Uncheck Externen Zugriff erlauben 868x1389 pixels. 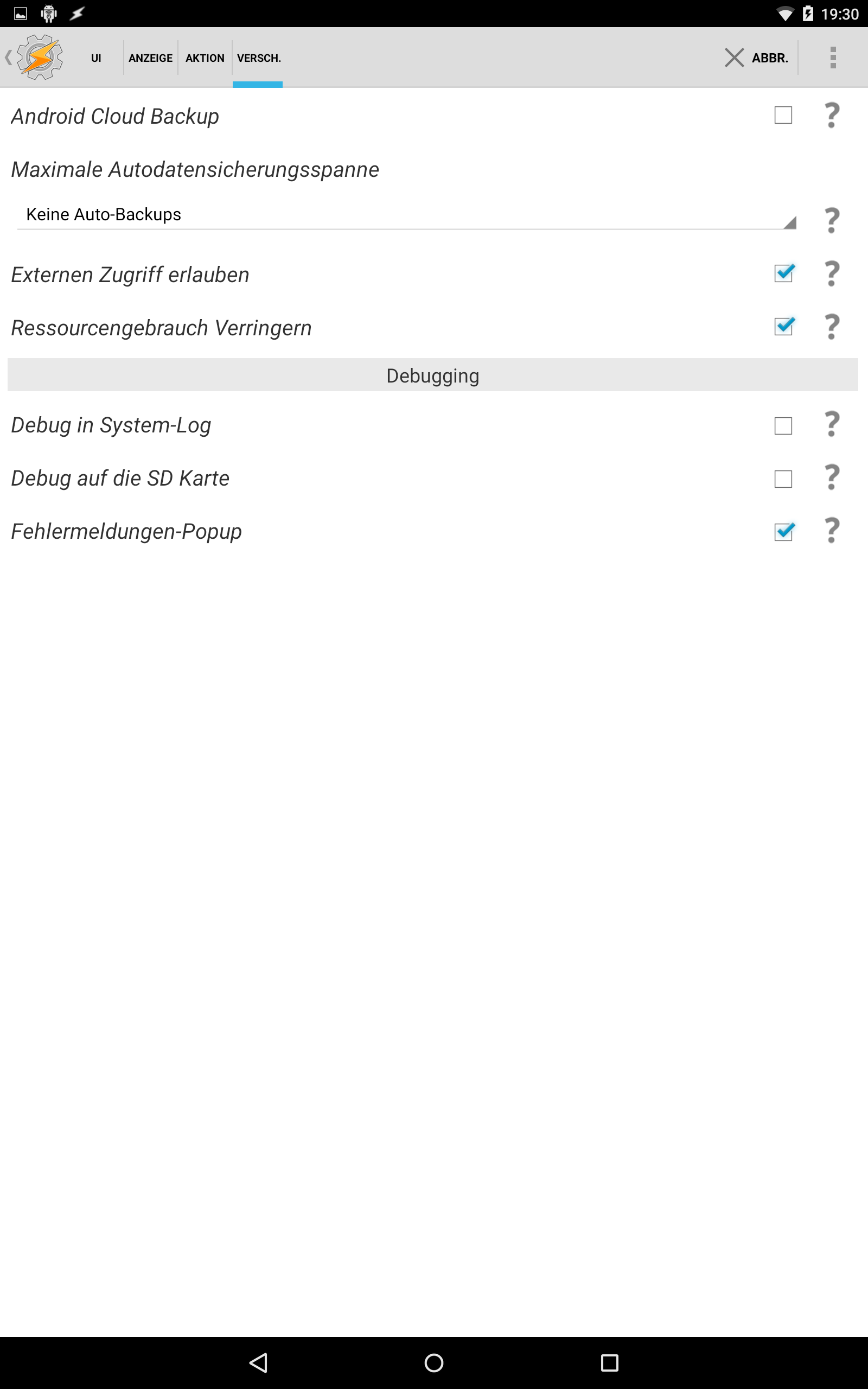(783, 274)
